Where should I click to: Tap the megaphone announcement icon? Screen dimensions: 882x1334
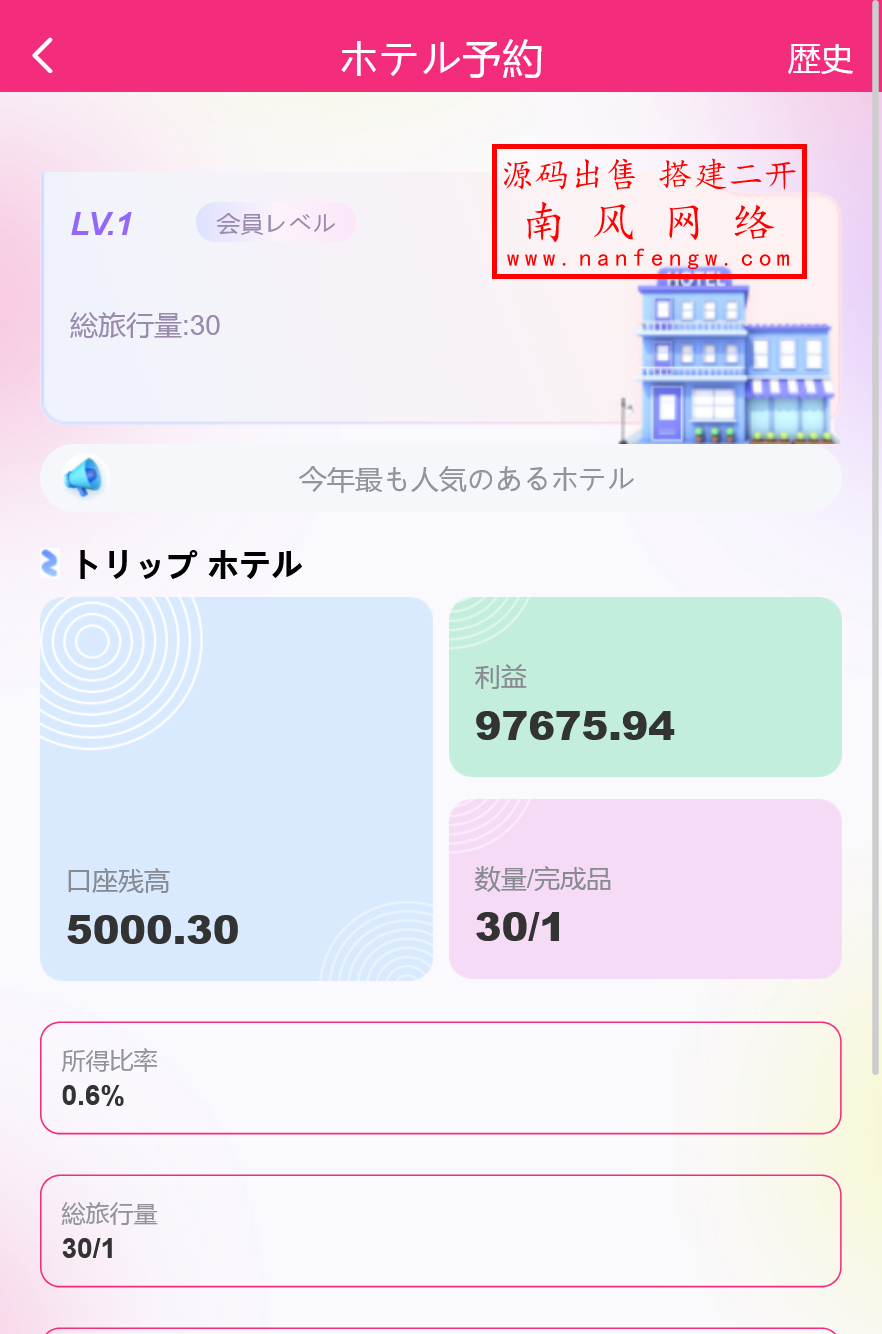click(83, 478)
